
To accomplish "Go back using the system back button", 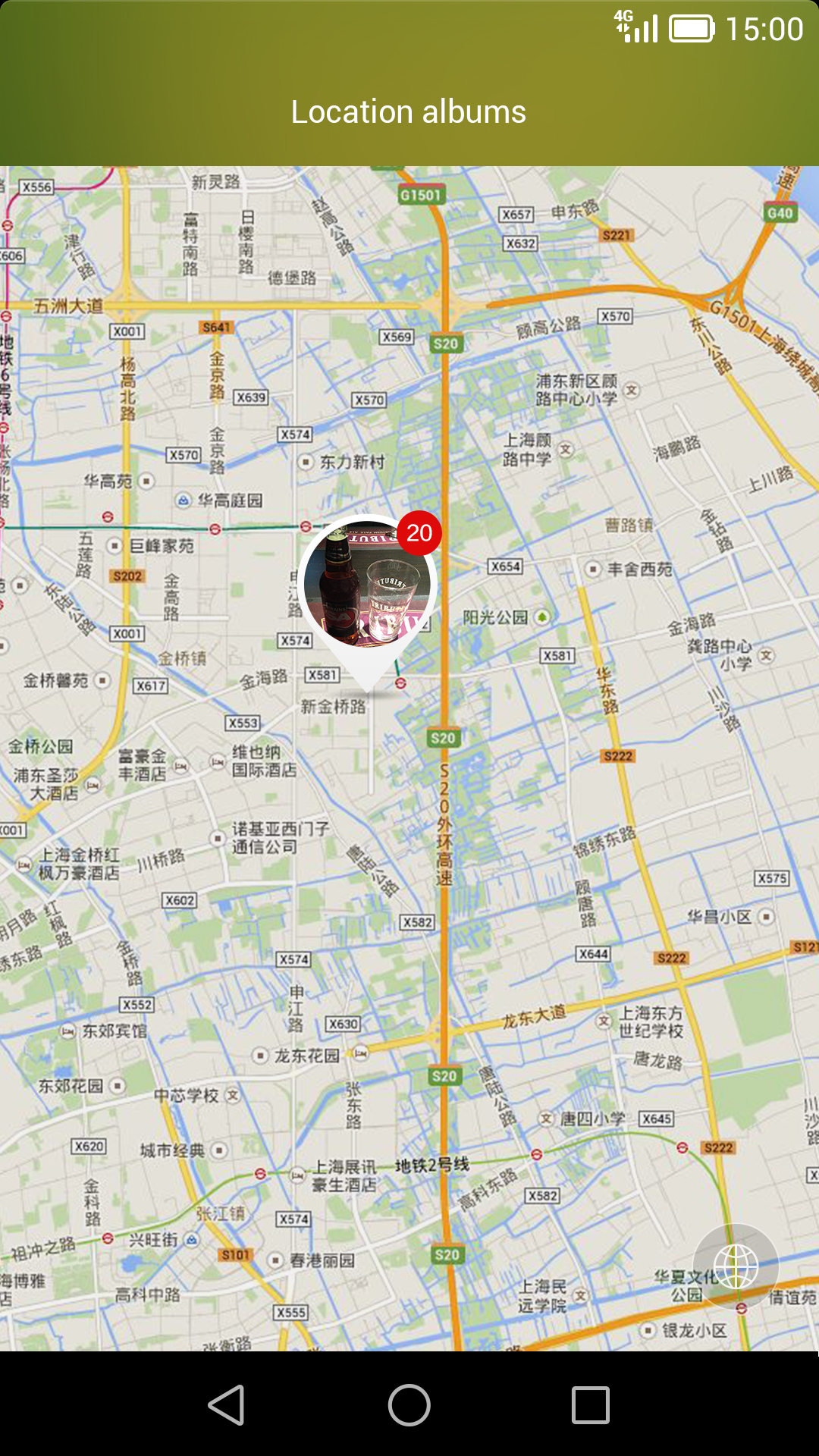I will point(227,1405).
